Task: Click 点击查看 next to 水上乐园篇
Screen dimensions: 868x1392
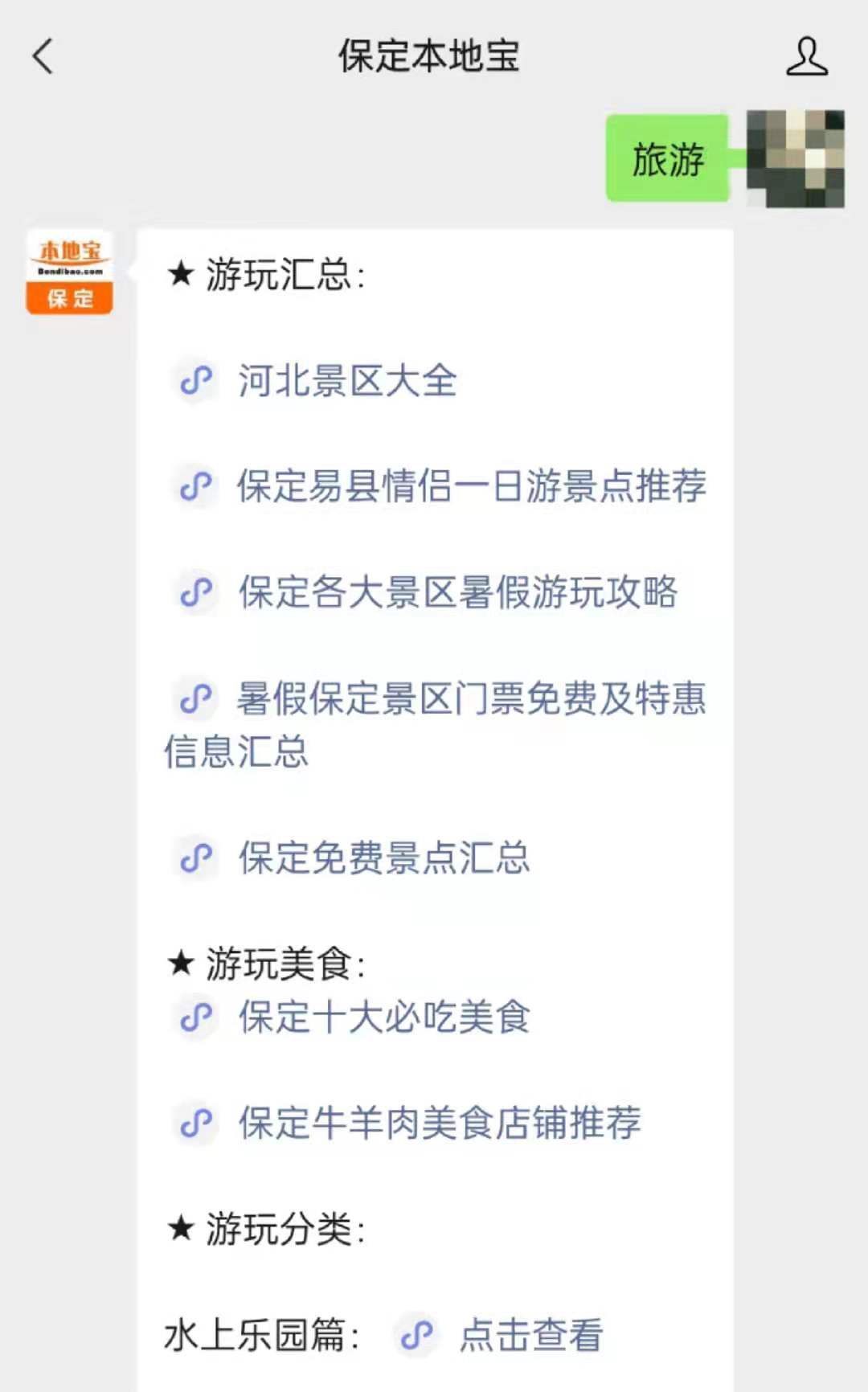Action: [x=532, y=1334]
